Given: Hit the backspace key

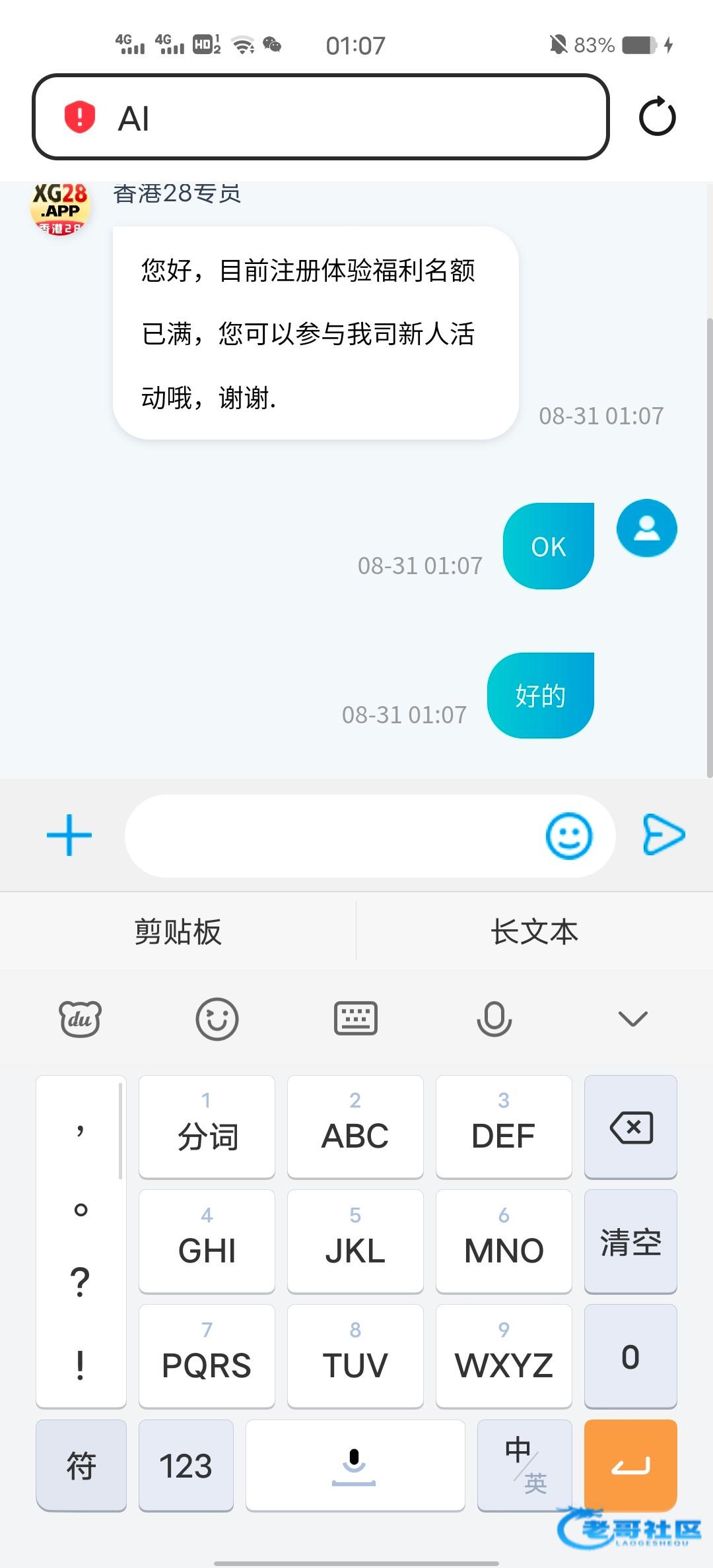Looking at the screenshot, I should click(x=630, y=1127).
